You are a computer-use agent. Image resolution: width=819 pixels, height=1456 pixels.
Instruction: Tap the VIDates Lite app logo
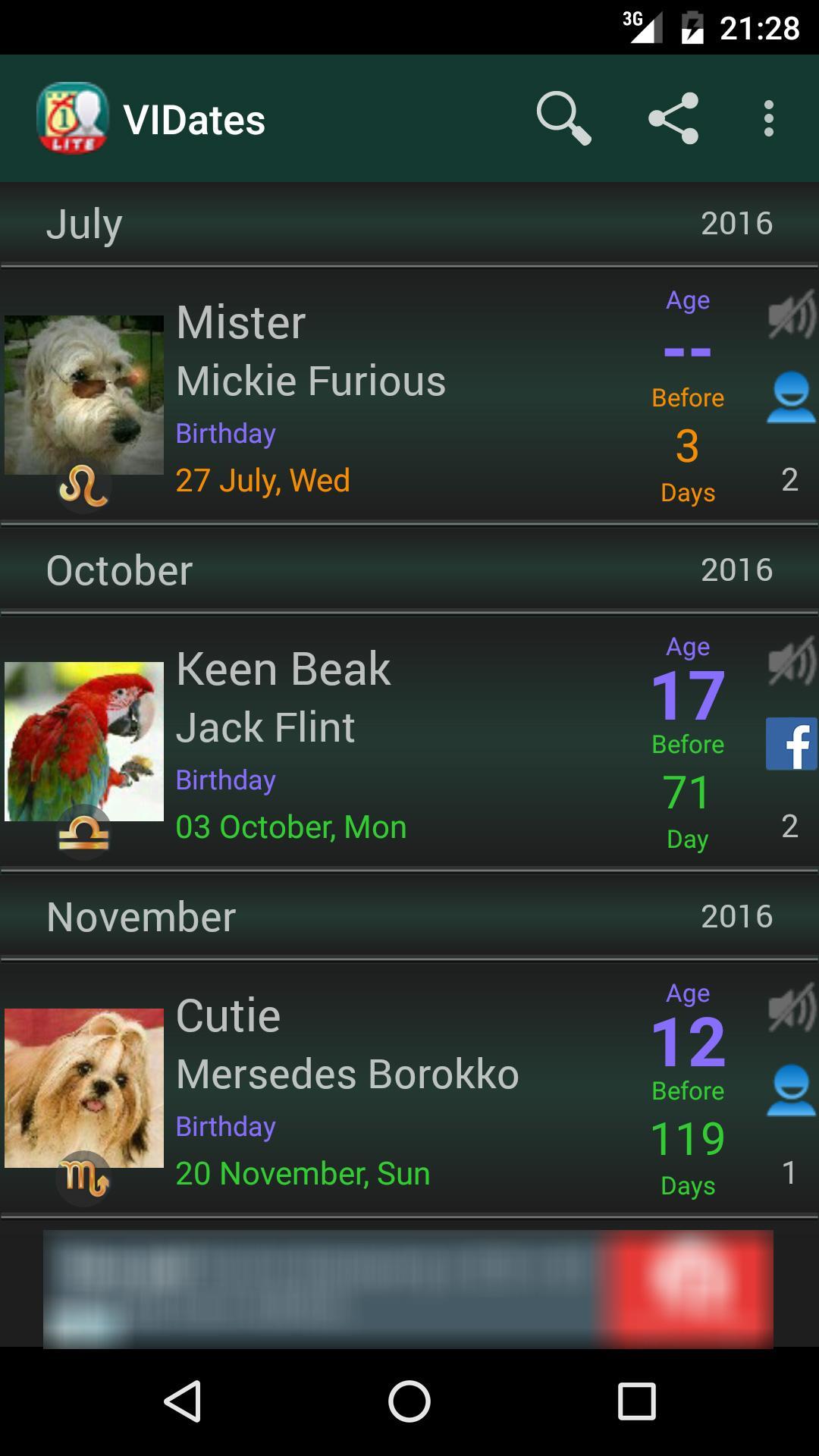73,118
